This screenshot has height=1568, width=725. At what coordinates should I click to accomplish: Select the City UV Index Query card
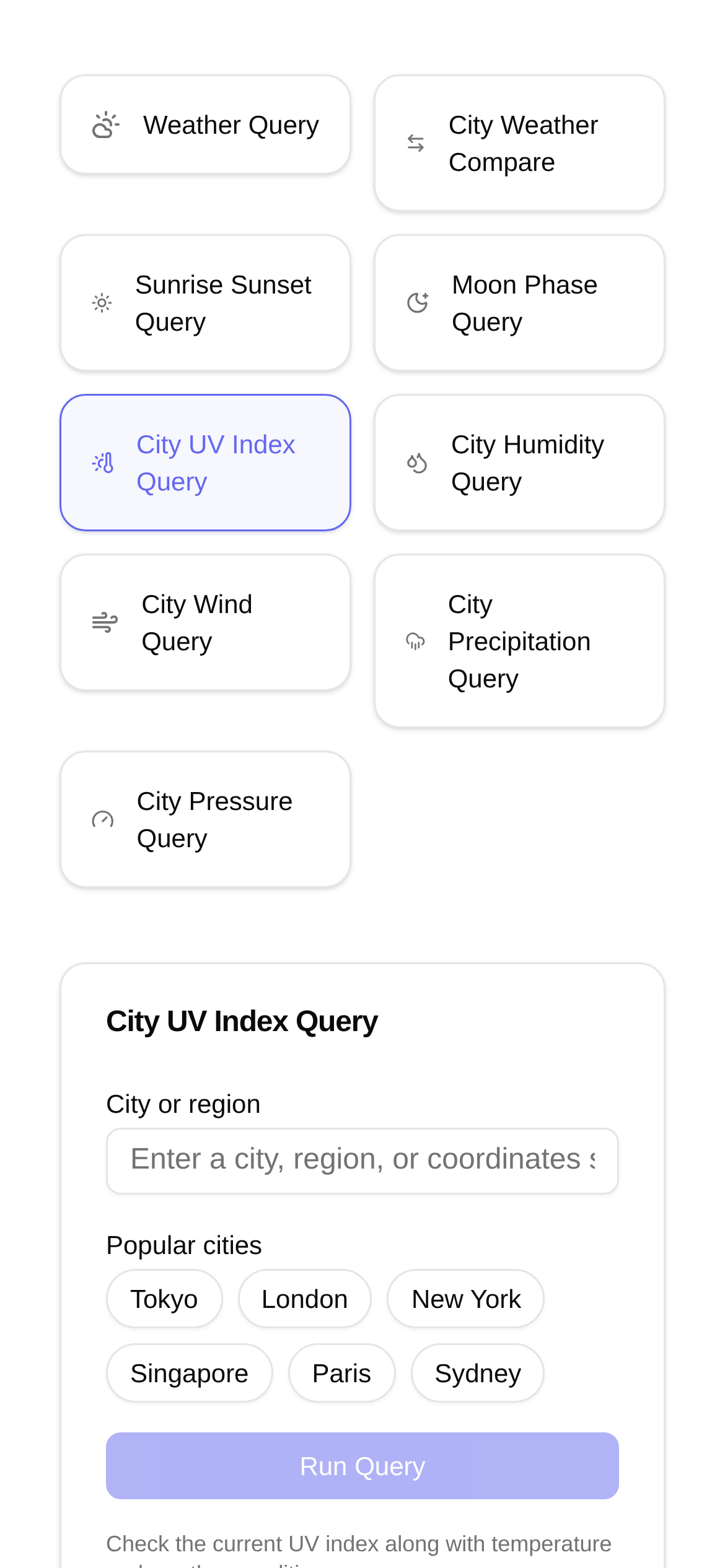pos(205,463)
